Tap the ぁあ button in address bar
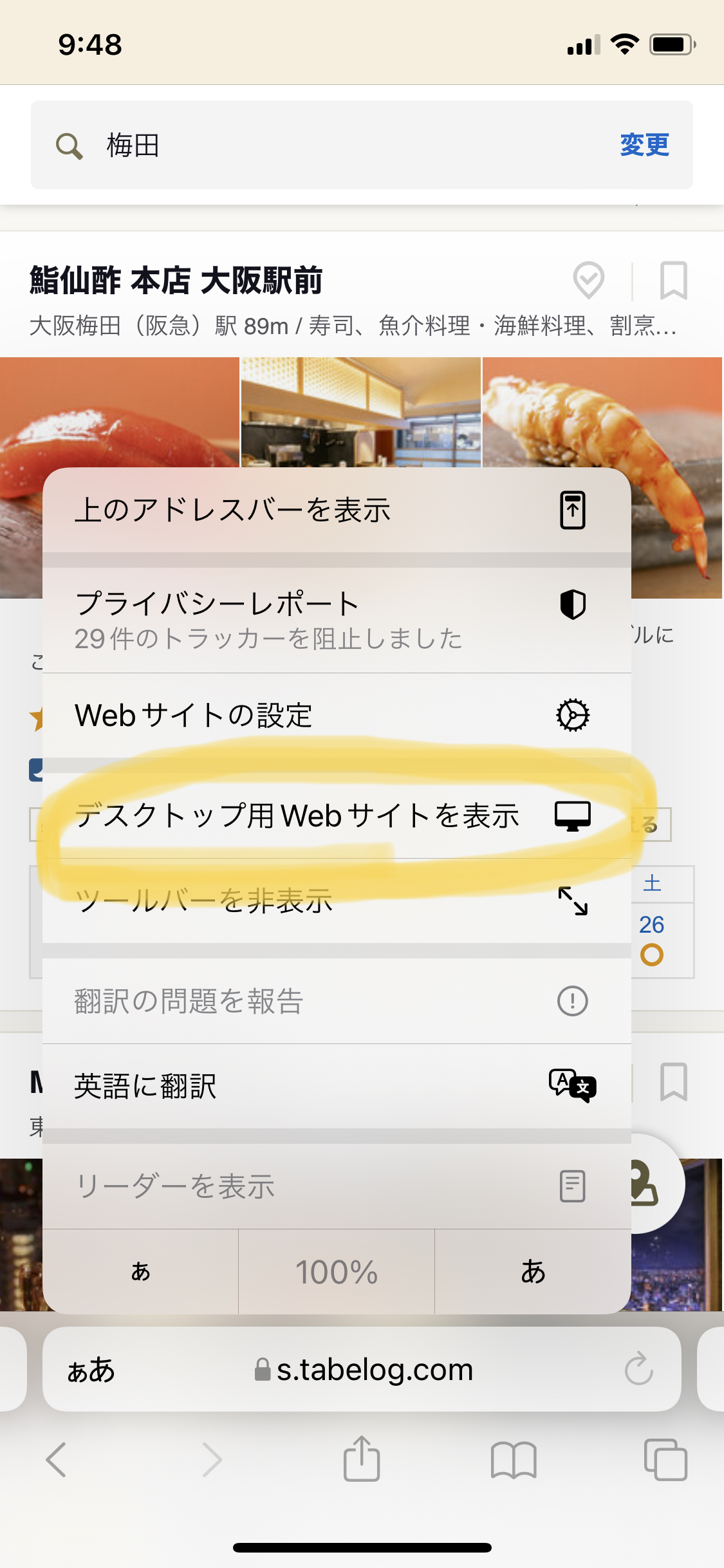 (91, 1370)
